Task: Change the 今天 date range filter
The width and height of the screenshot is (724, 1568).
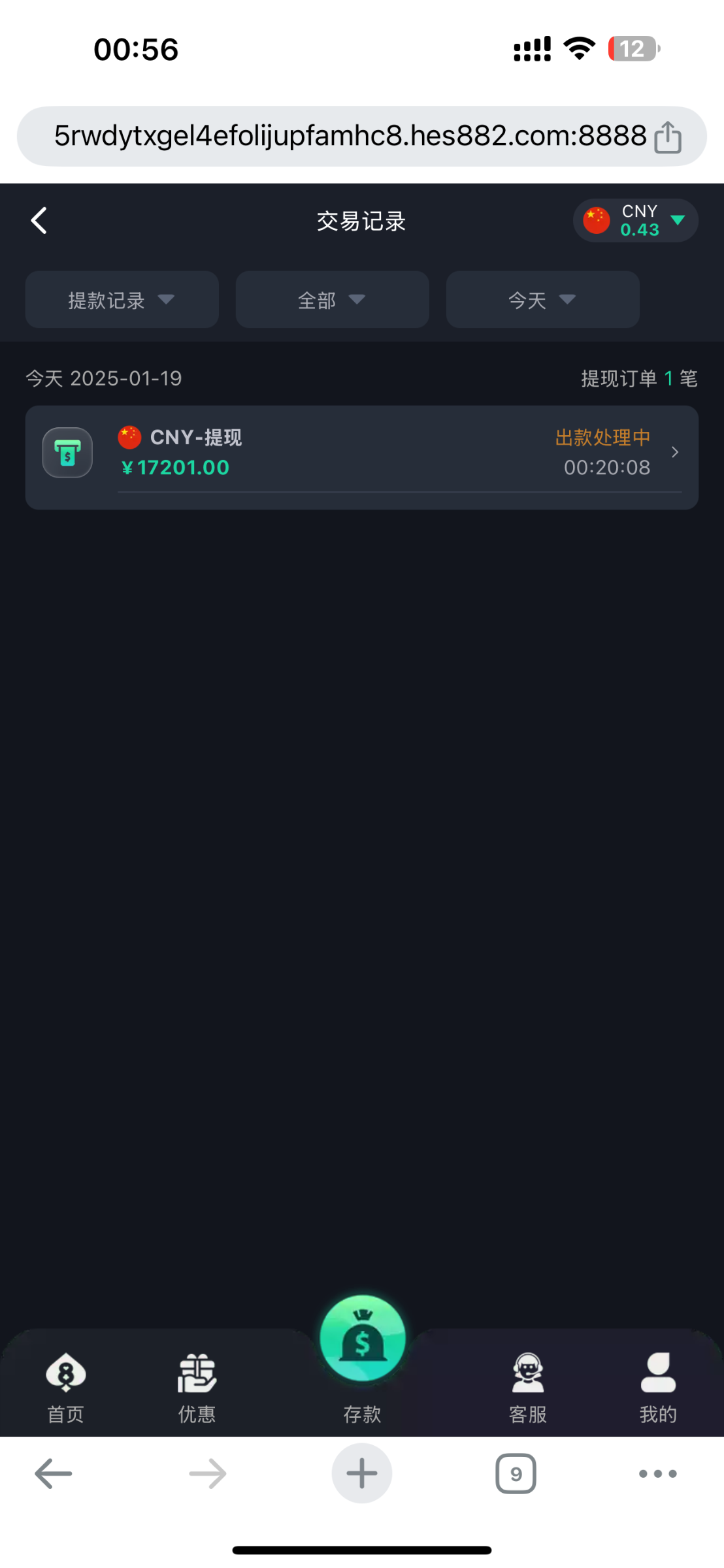Action: (x=542, y=300)
